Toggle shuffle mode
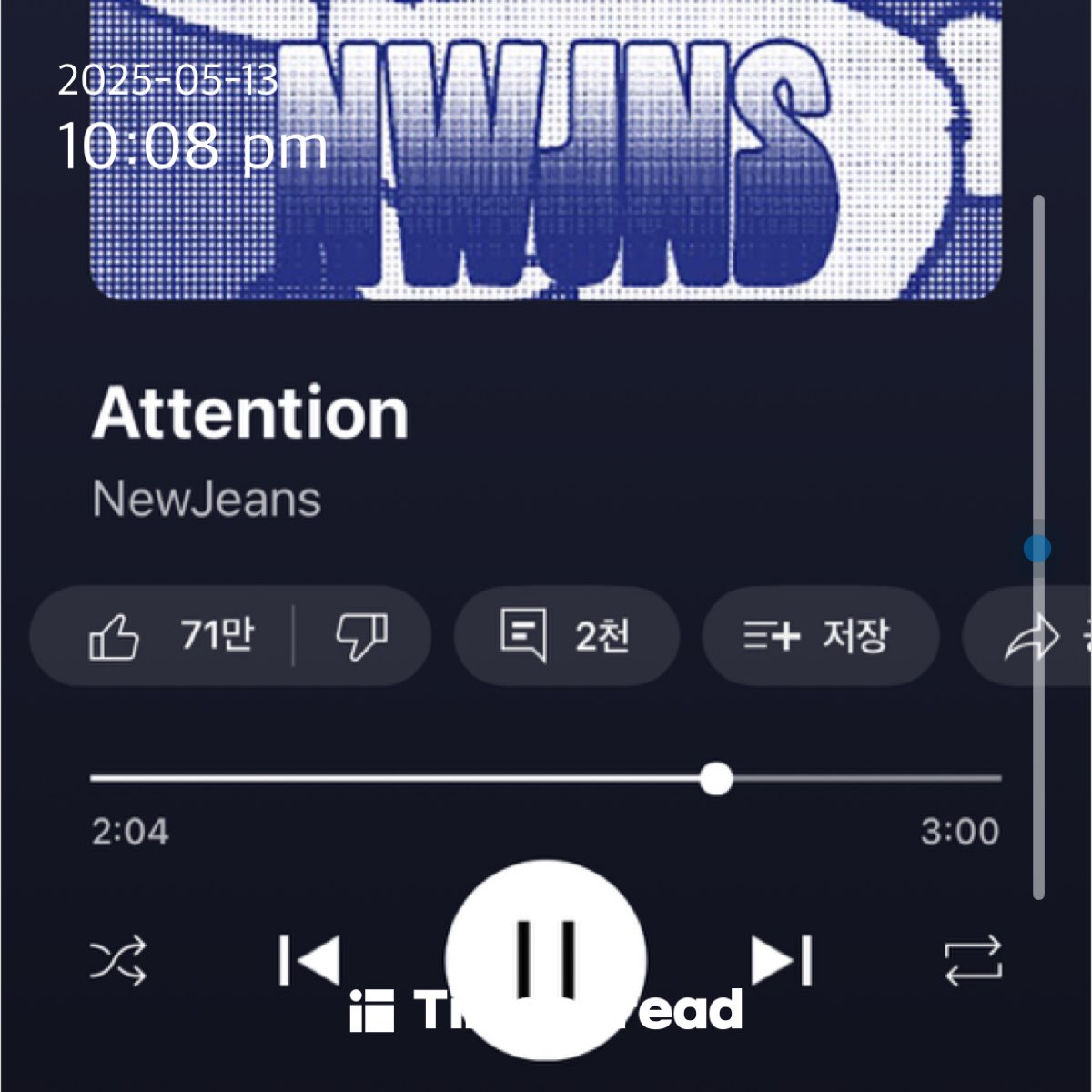 pyautogui.click(x=118, y=961)
